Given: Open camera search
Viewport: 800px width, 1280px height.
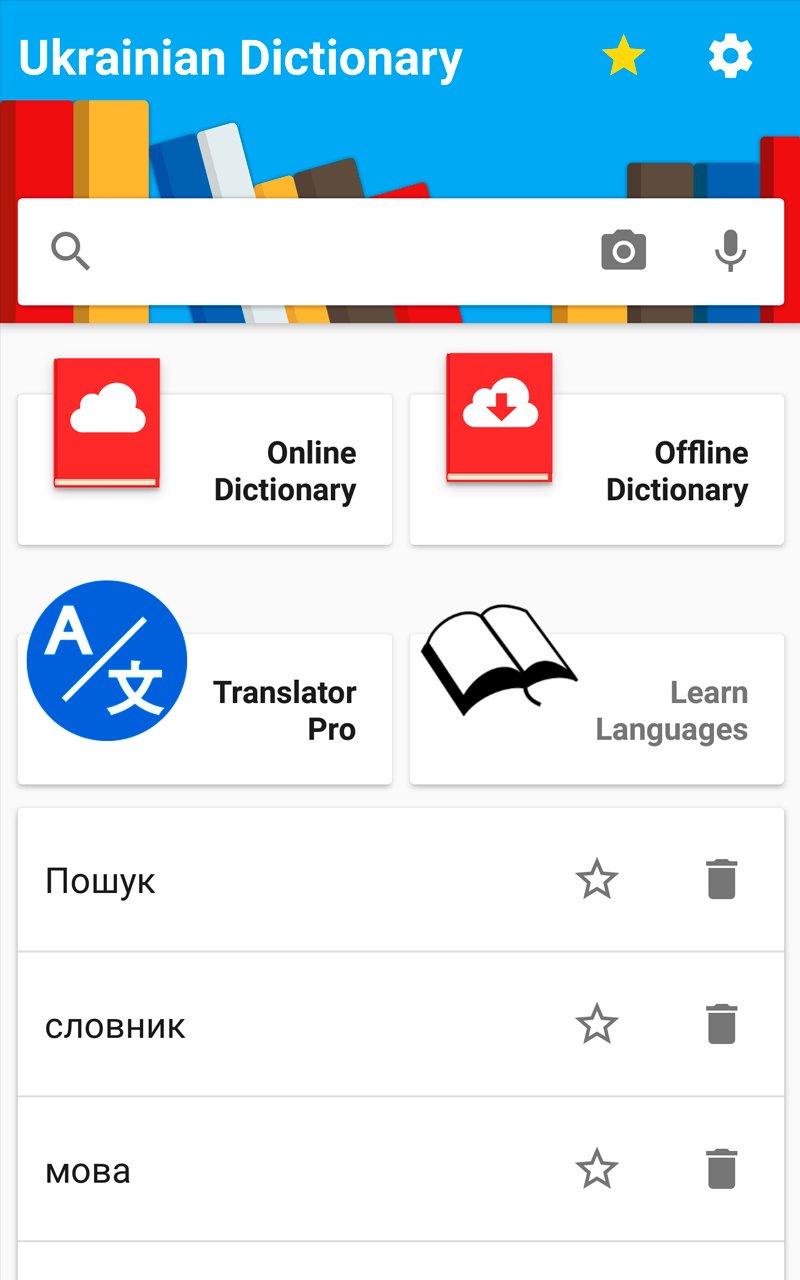Looking at the screenshot, I should 623,251.
